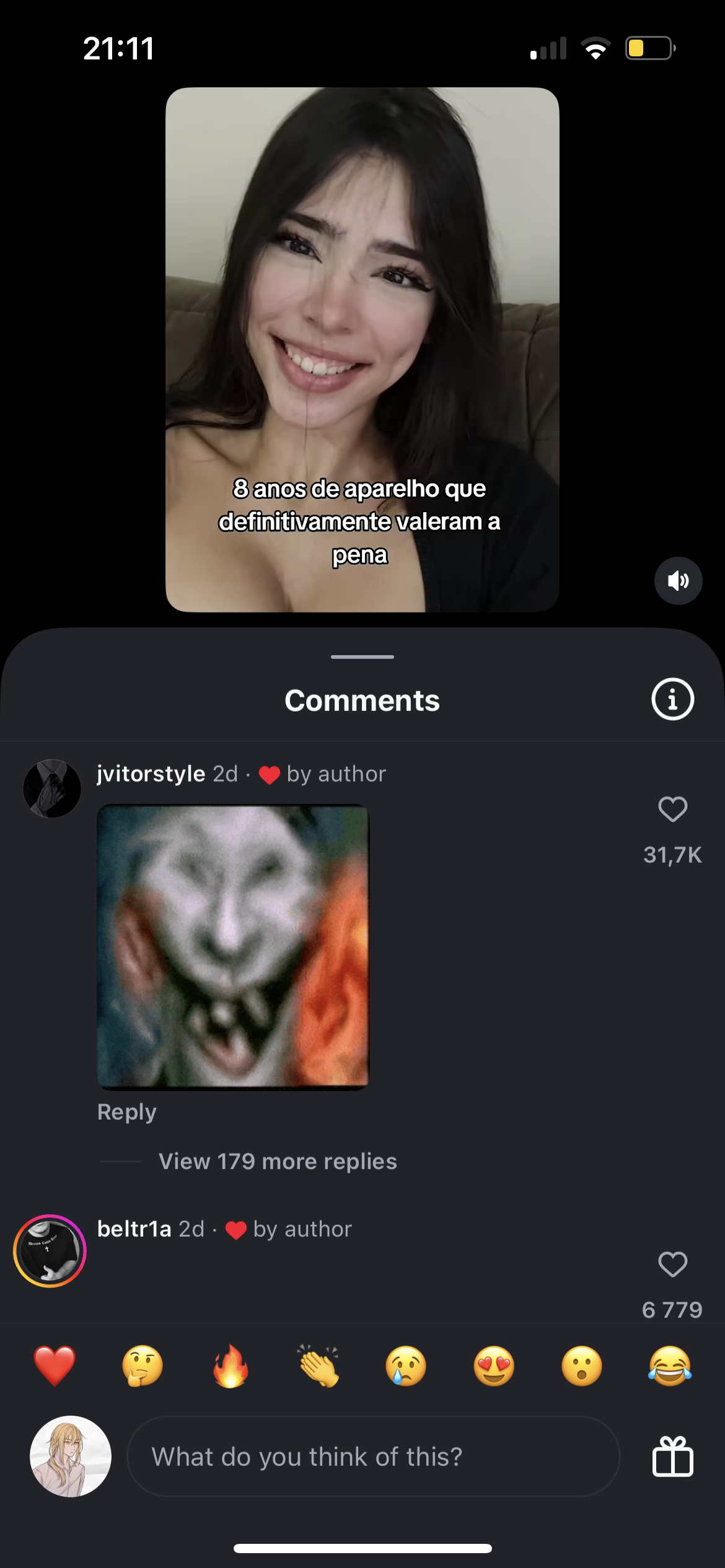Add the surprised face emoji
725x1568 pixels.
pos(582,1366)
